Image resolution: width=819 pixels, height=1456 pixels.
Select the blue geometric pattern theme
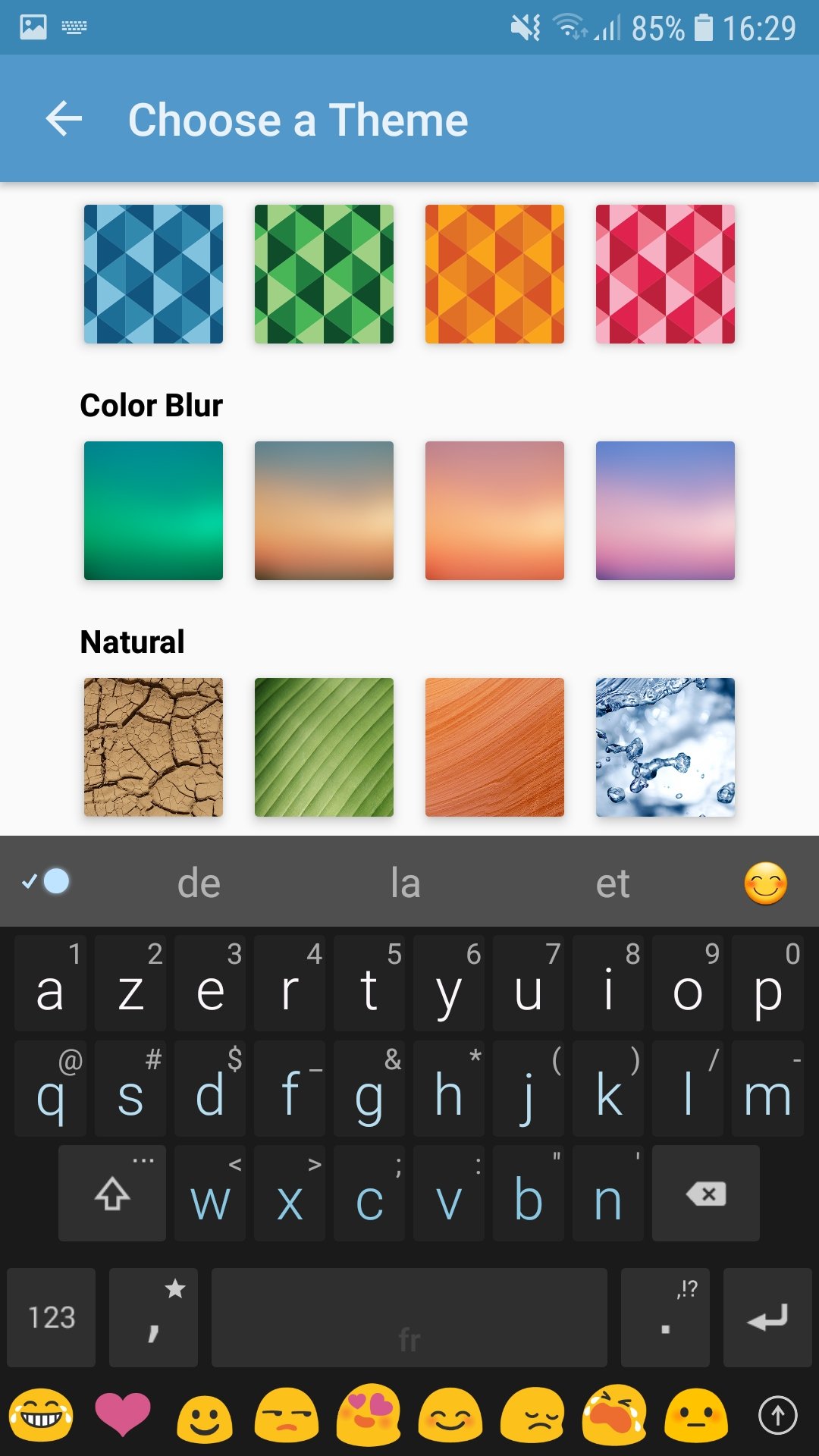(152, 275)
